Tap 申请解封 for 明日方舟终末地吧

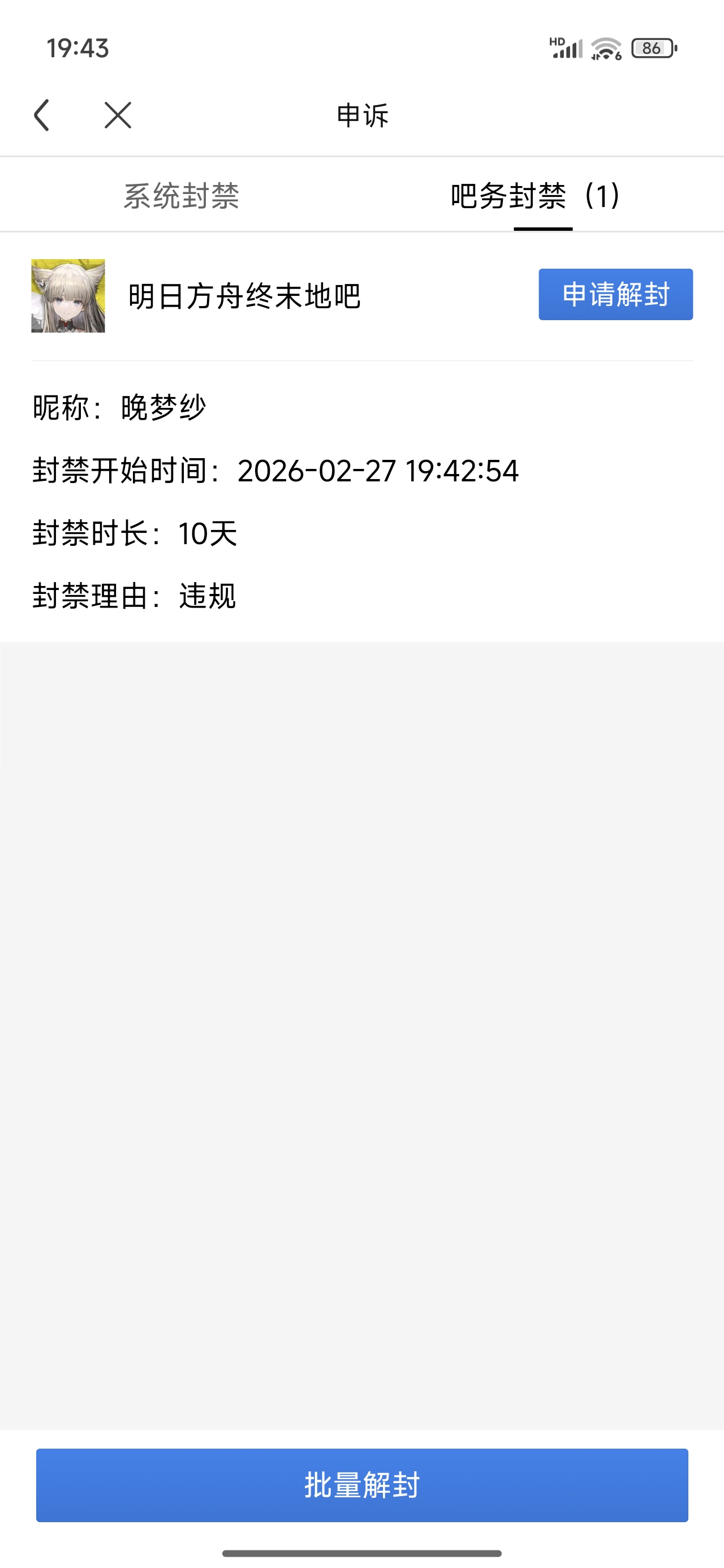(x=615, y=295)
